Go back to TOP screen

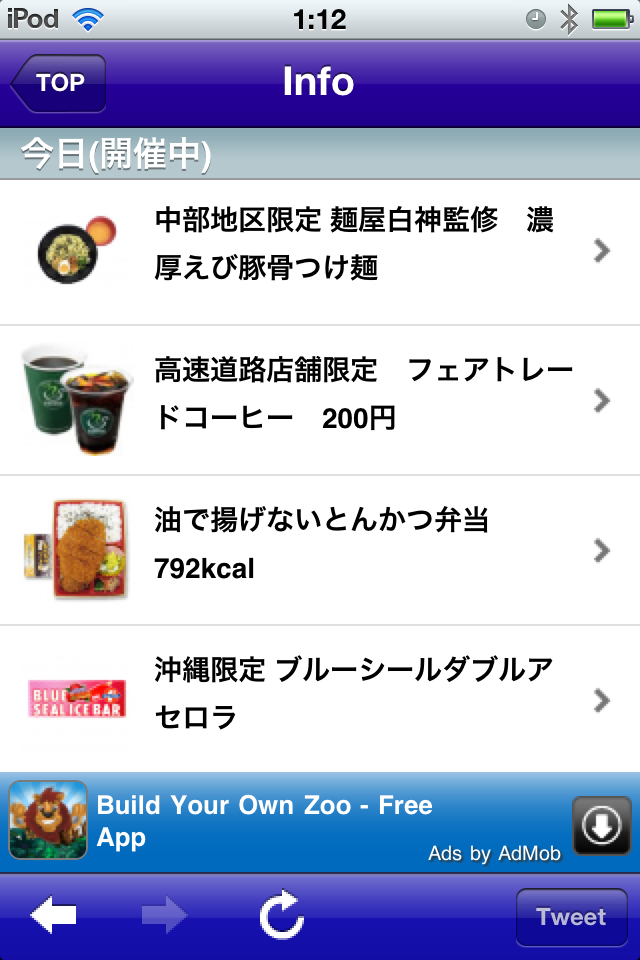click(58, 83)
